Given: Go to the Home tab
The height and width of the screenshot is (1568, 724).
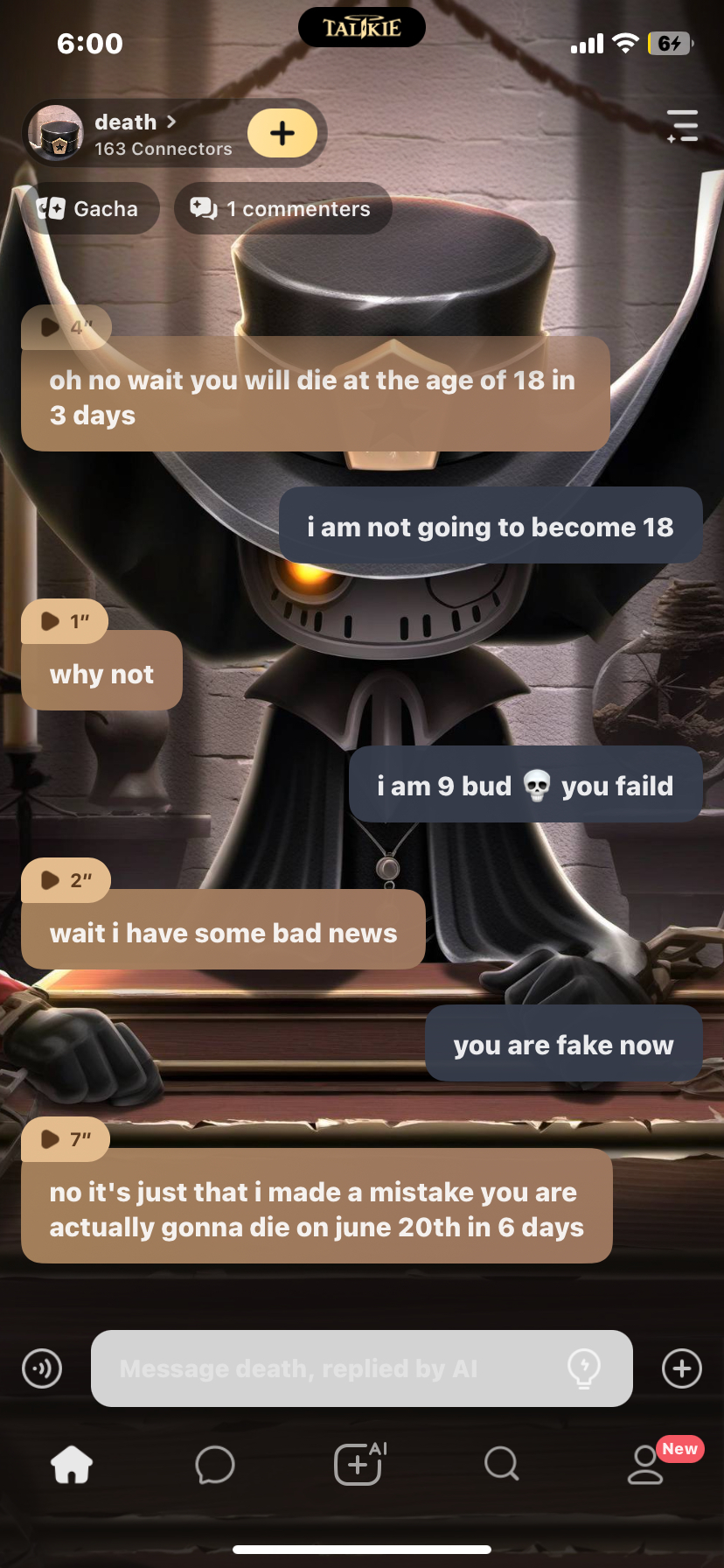Looking at the screenshot, I should pos(72,1464).
